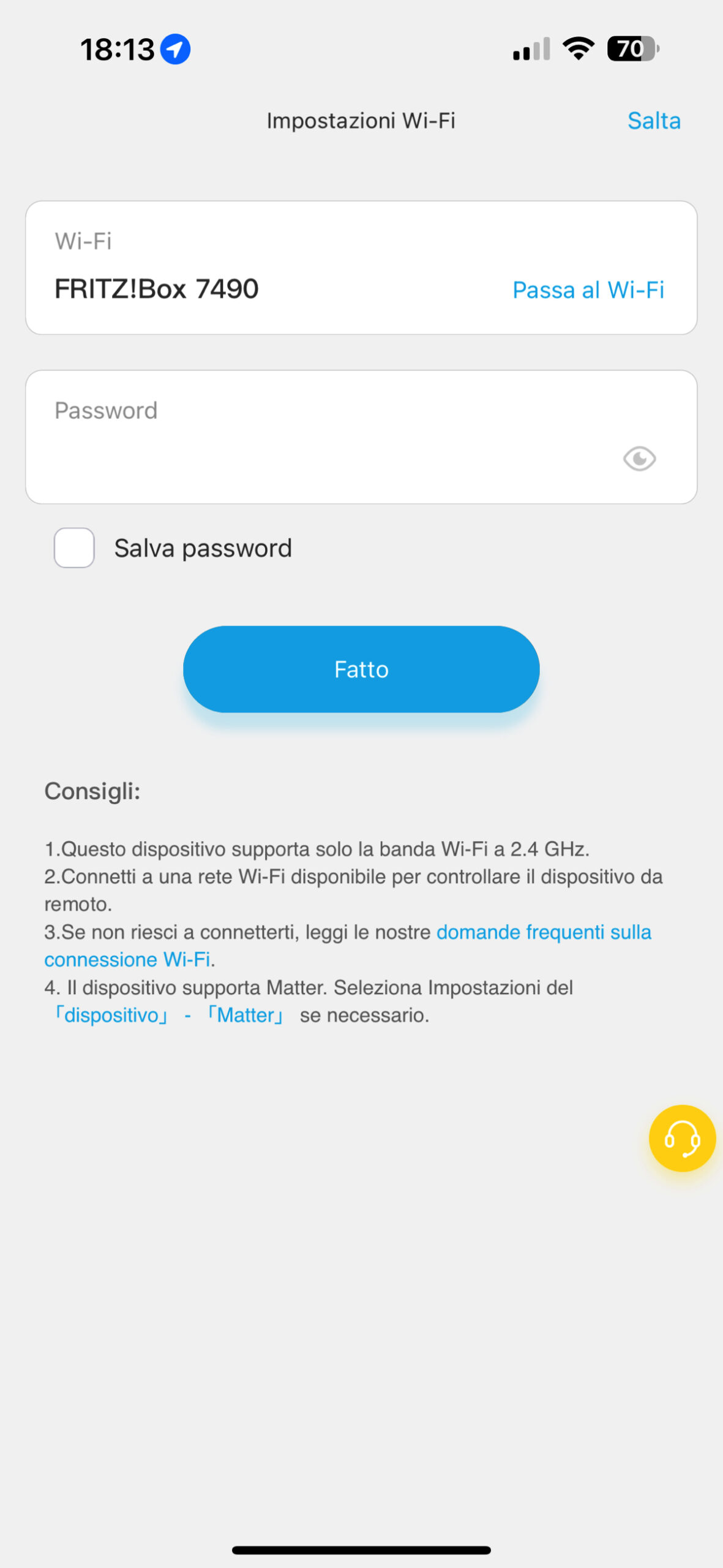Skip Wi-Fi setup with Salta
723x1568 pixels.
point(654,121)
